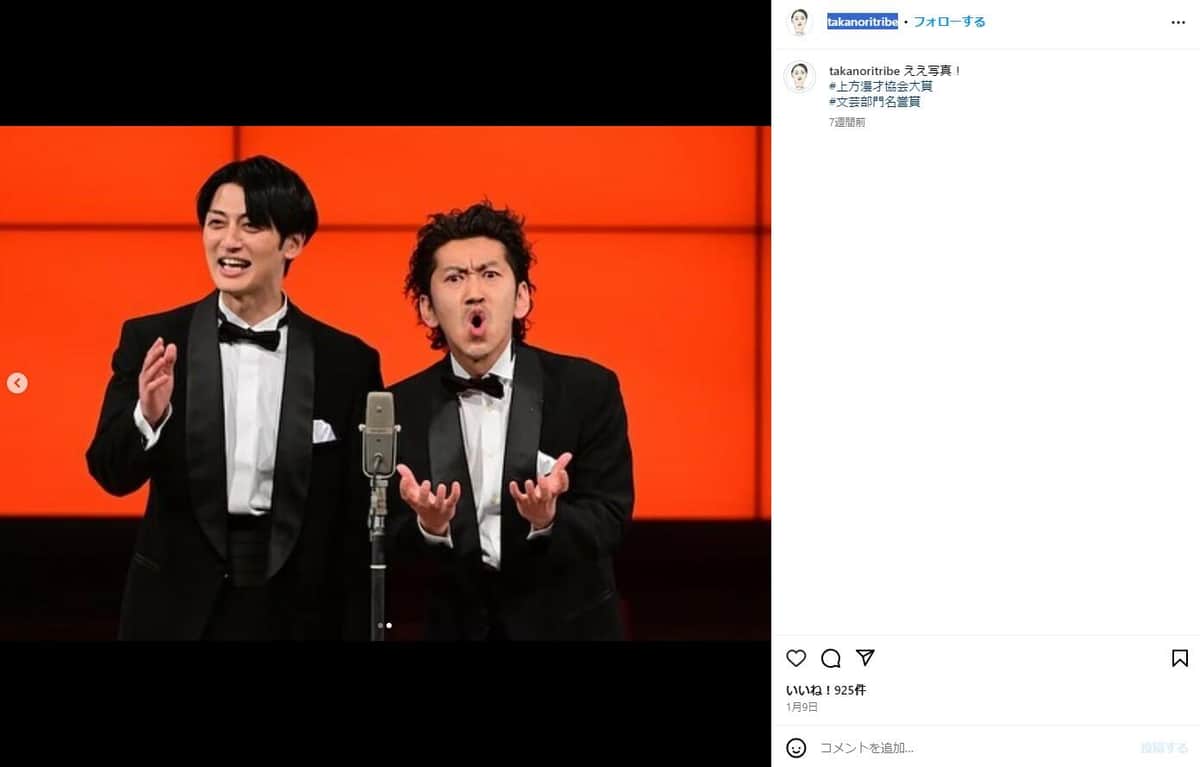Focus the コメントを追加 comment field

pyautogui.click(x=960, y=748)
